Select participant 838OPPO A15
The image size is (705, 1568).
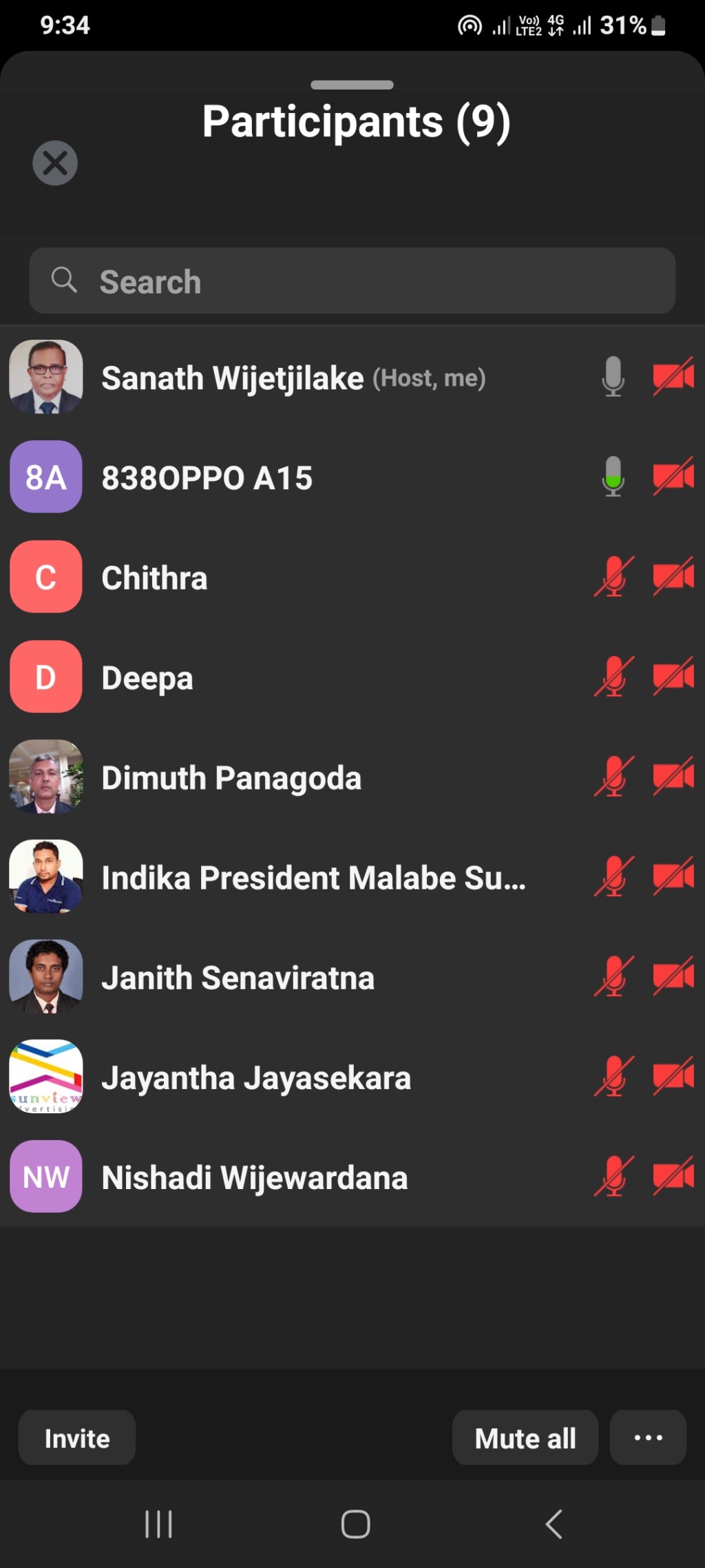[352, 477]
